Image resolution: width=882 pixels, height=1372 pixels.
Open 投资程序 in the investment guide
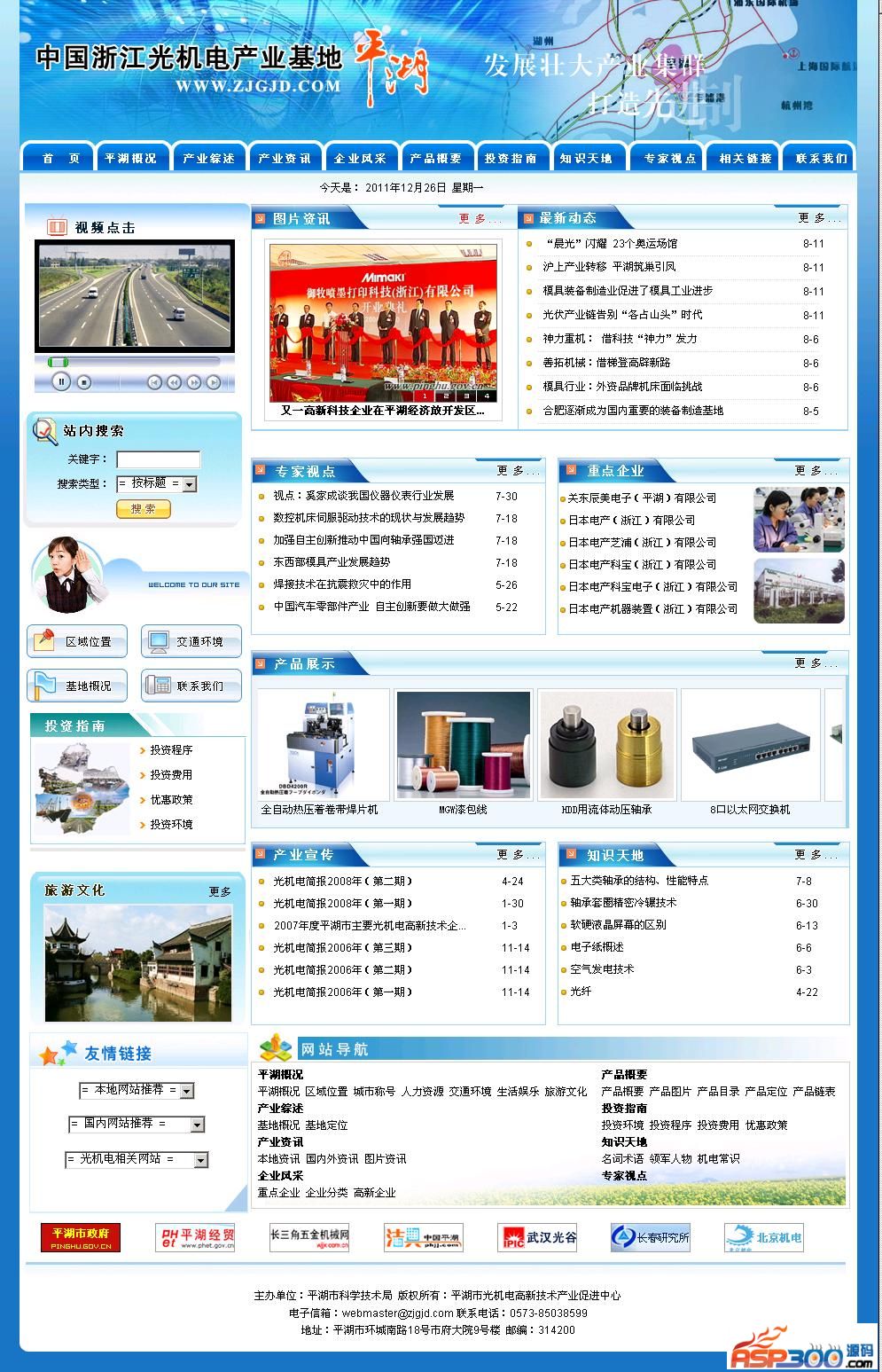pyautogui.click(x=170, y=750)
